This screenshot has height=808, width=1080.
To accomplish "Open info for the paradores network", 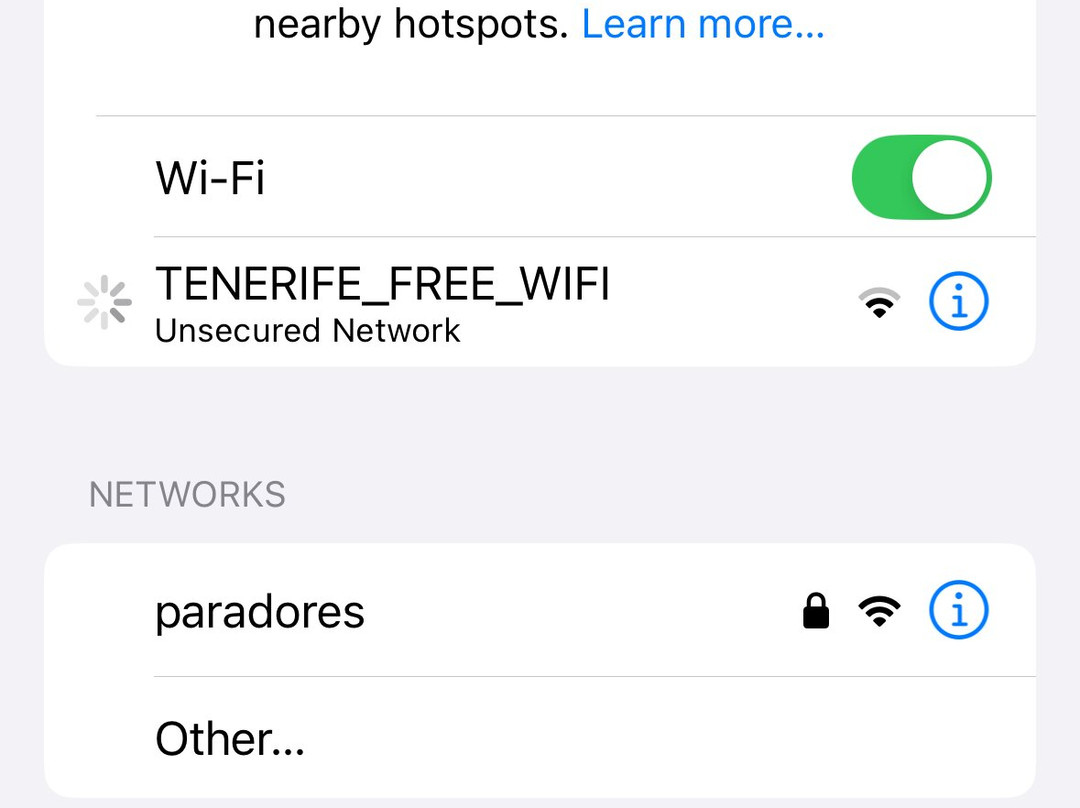I will click(958, 610).
